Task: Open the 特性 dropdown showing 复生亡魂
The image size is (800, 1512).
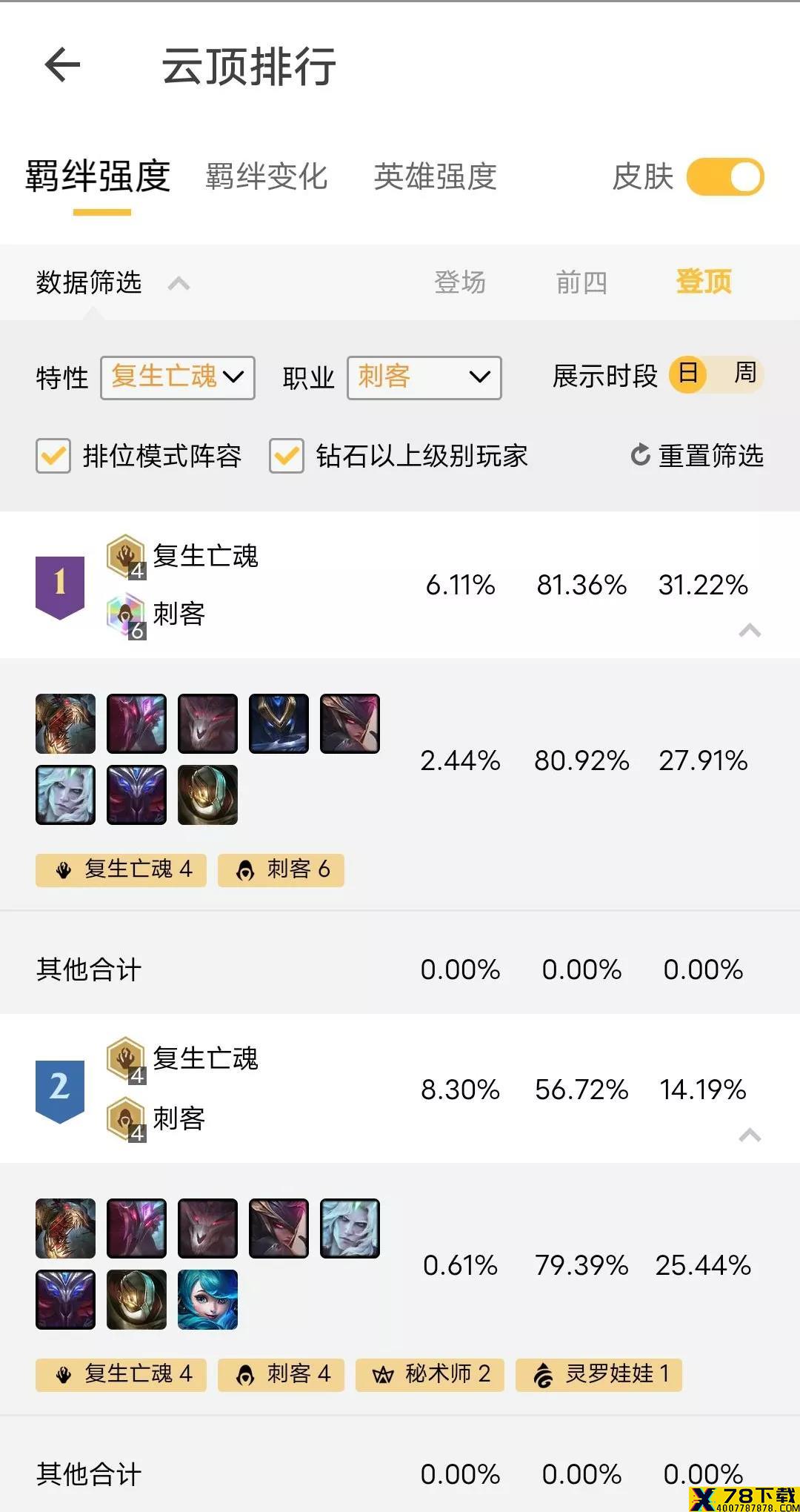Action: point(178,377)
